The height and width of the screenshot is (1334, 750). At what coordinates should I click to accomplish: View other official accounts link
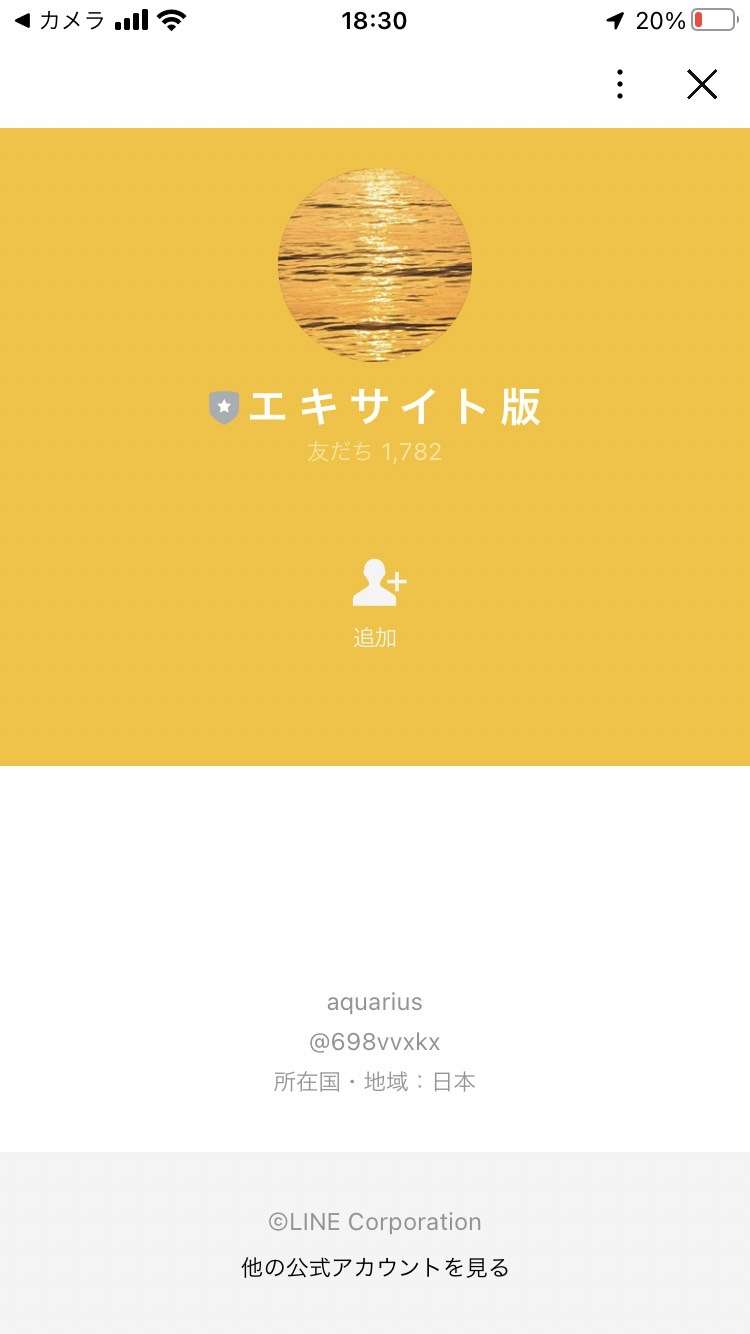pos(375,1268)
